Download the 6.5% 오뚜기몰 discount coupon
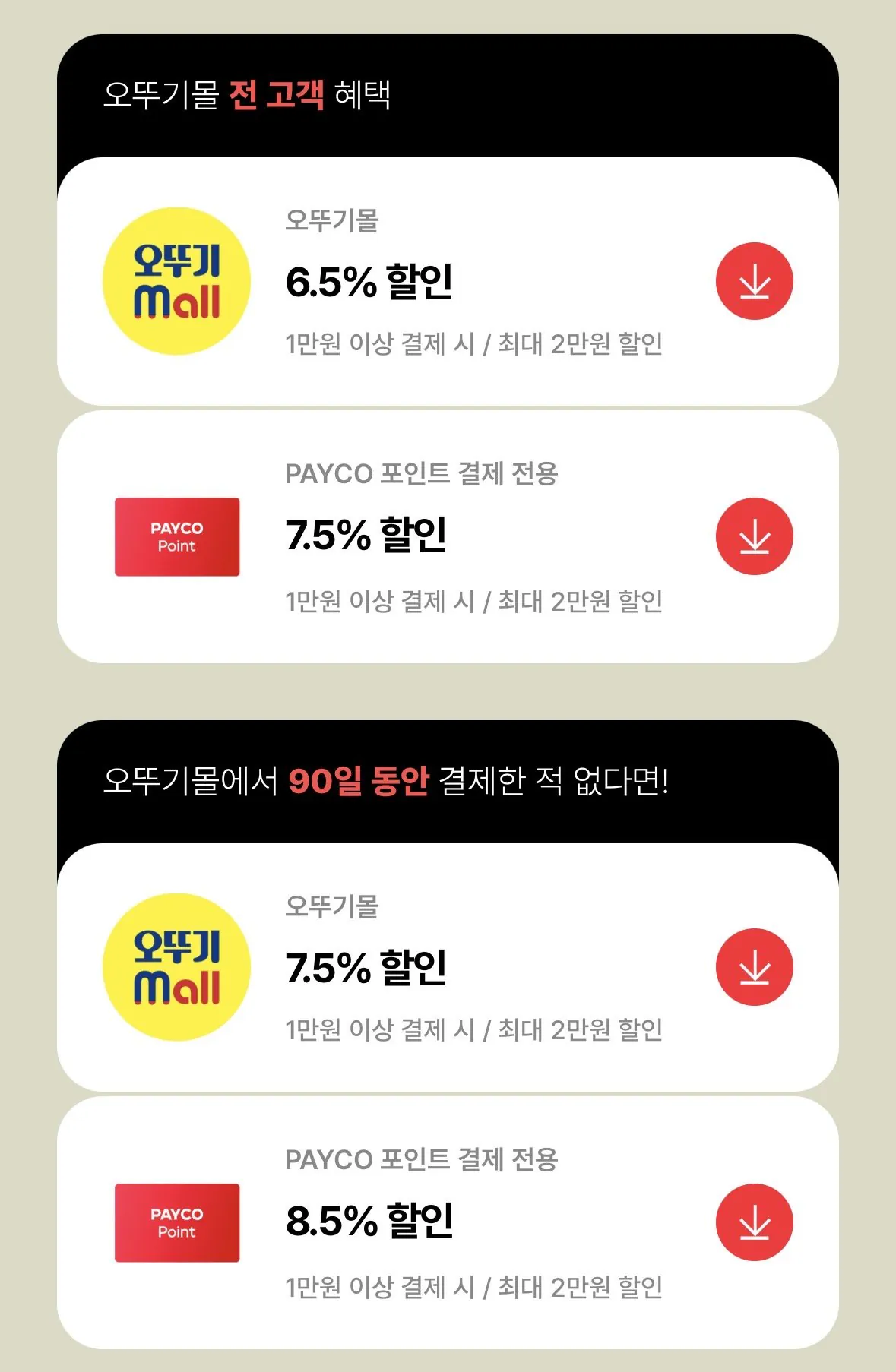This screenshot has height=1372, width=896. click(x=753, y=280)
